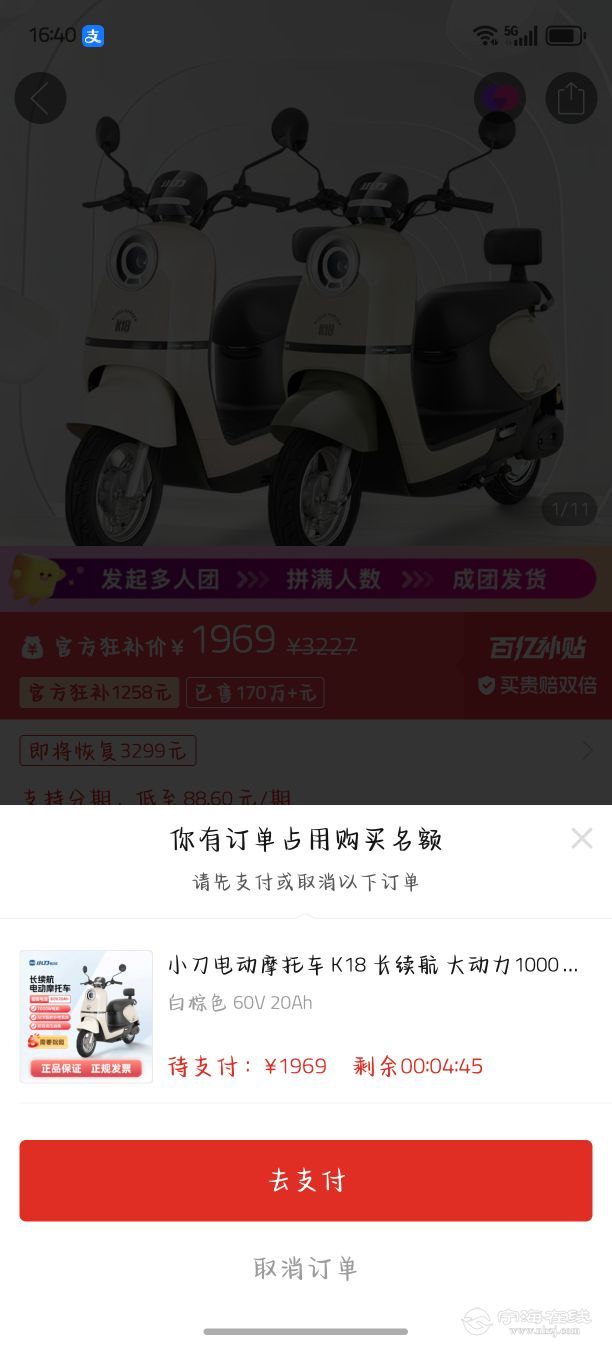Share this product page
This screenshot has height=1350, width=612.
coord(570,98)
